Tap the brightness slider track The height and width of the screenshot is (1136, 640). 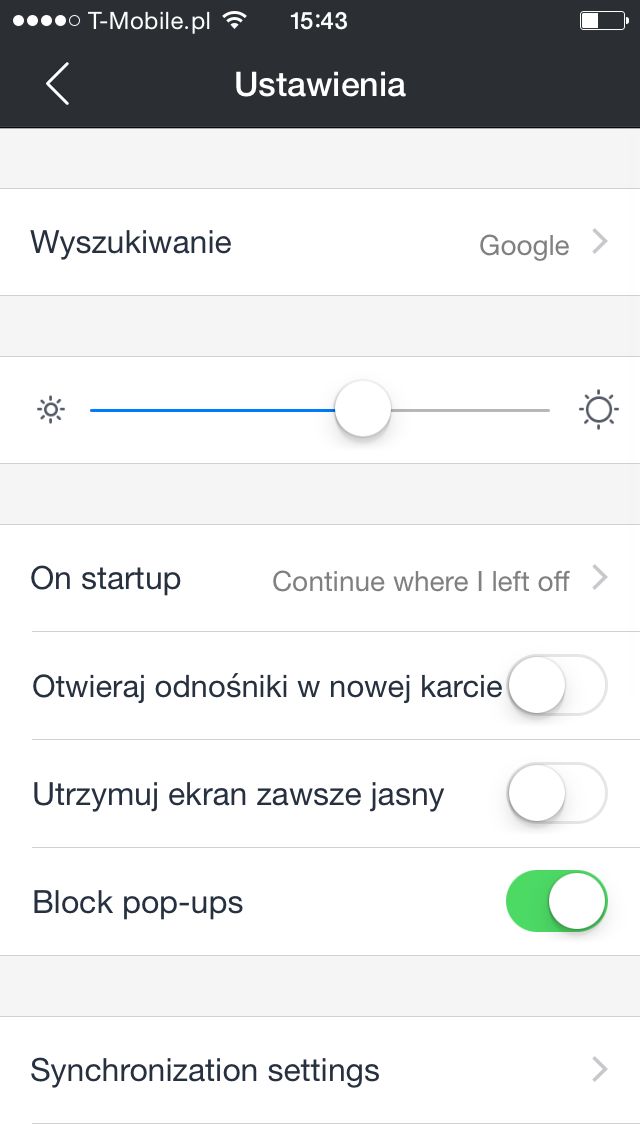point(320,410)
